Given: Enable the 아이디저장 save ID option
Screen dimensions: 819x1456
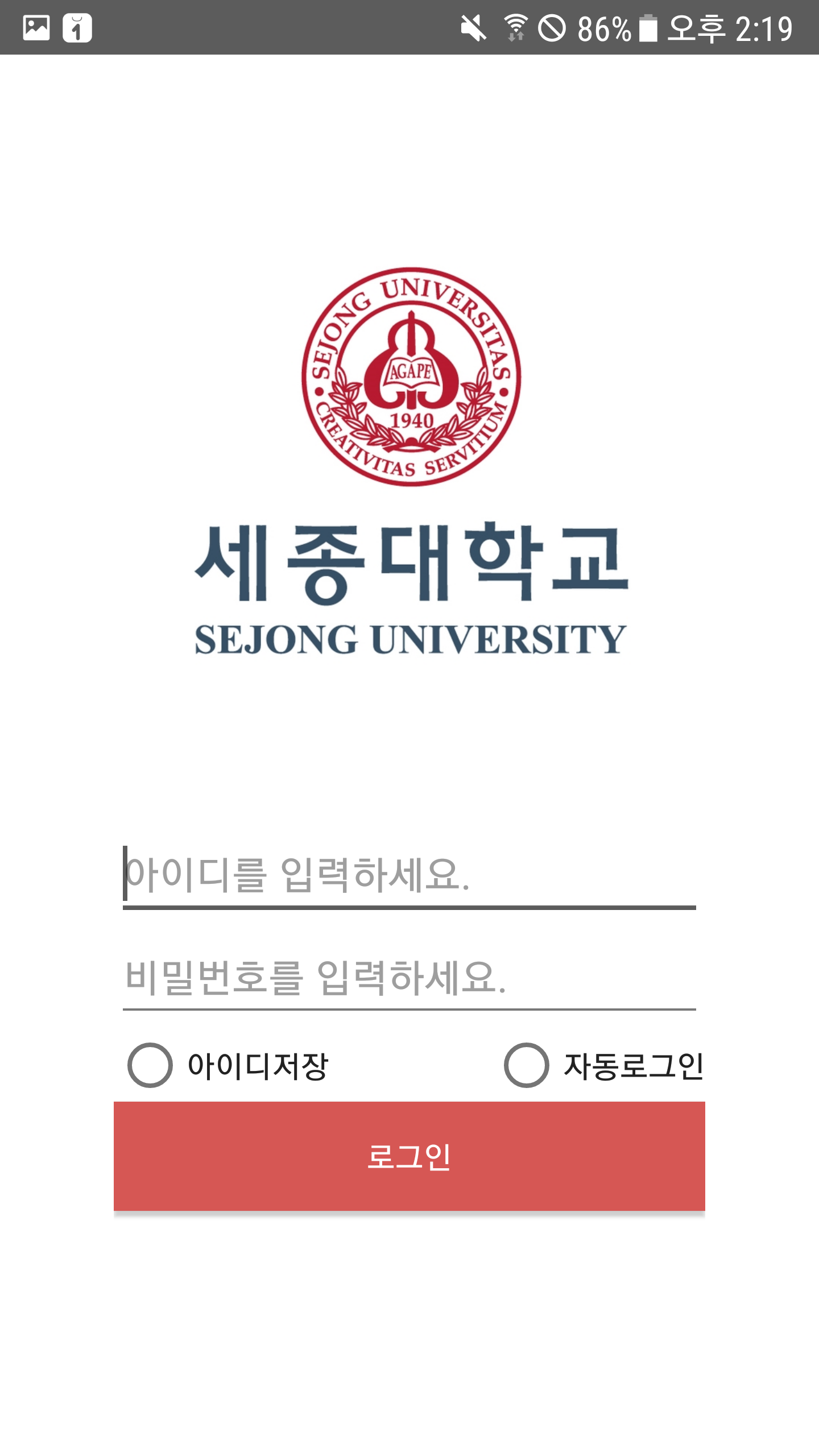Looking at the screenshot, I should [151, 1065].
